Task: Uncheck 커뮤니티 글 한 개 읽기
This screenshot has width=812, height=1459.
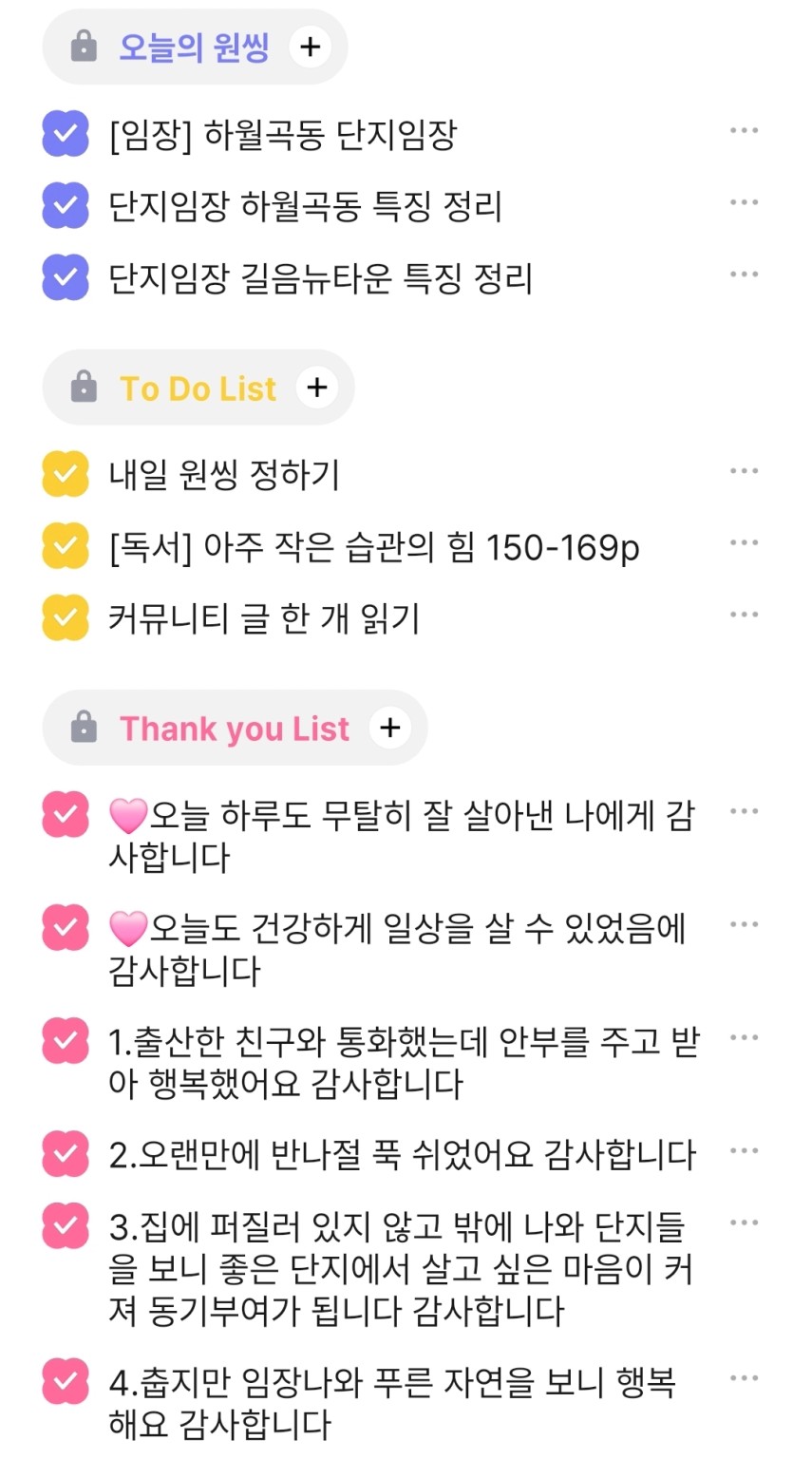Action: 66,617
